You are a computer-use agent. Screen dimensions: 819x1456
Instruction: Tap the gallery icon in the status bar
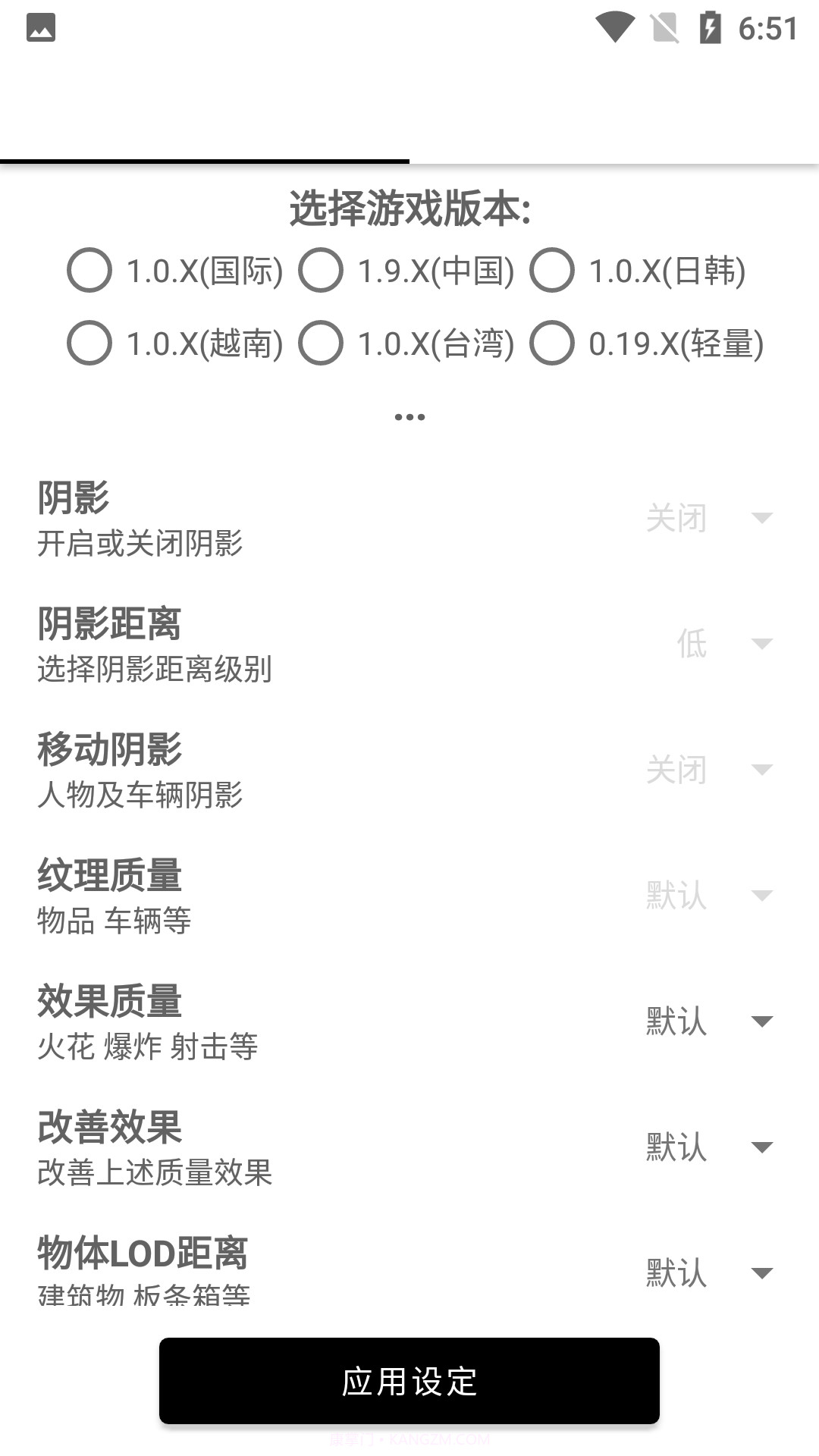pos(41,28)
